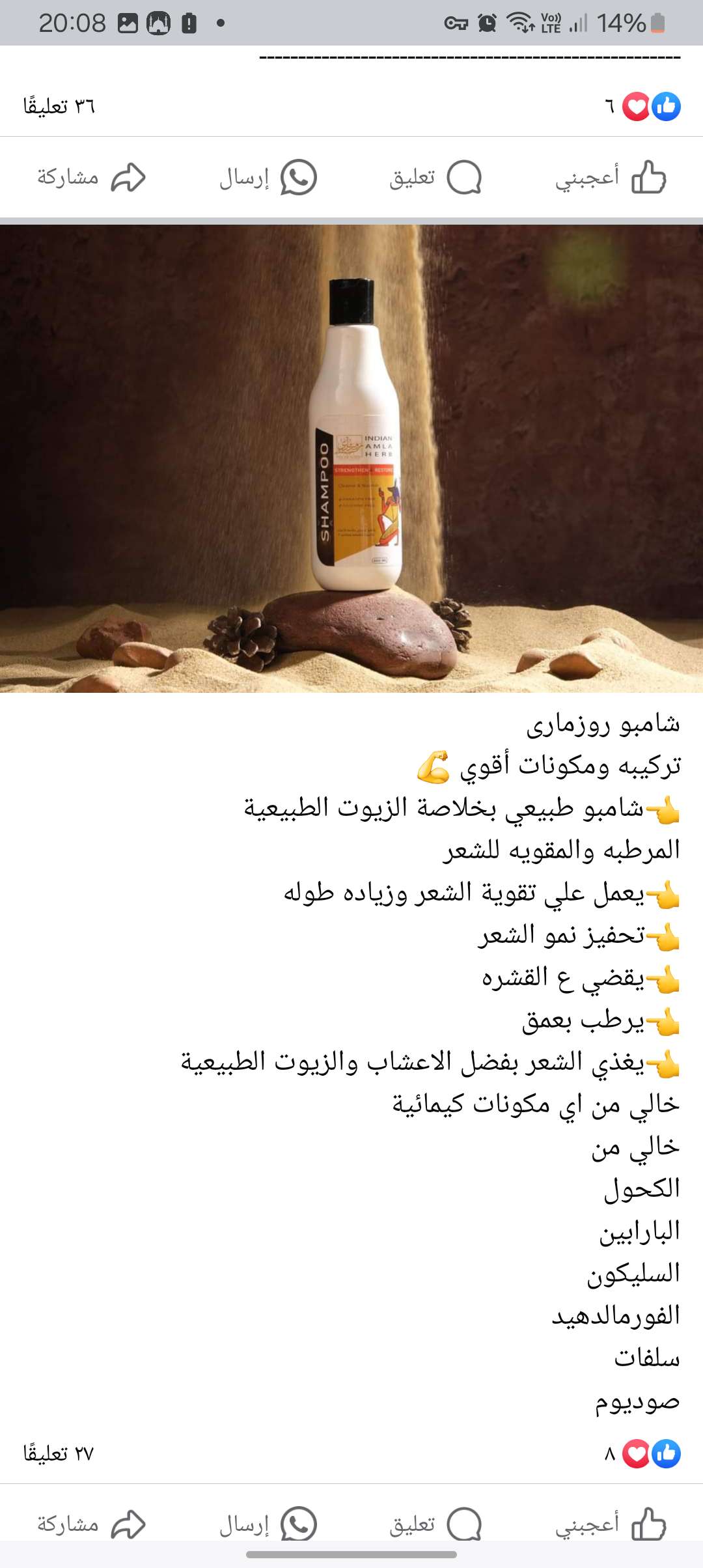
Task: Like the post with 36 comments
Action: 611,178
